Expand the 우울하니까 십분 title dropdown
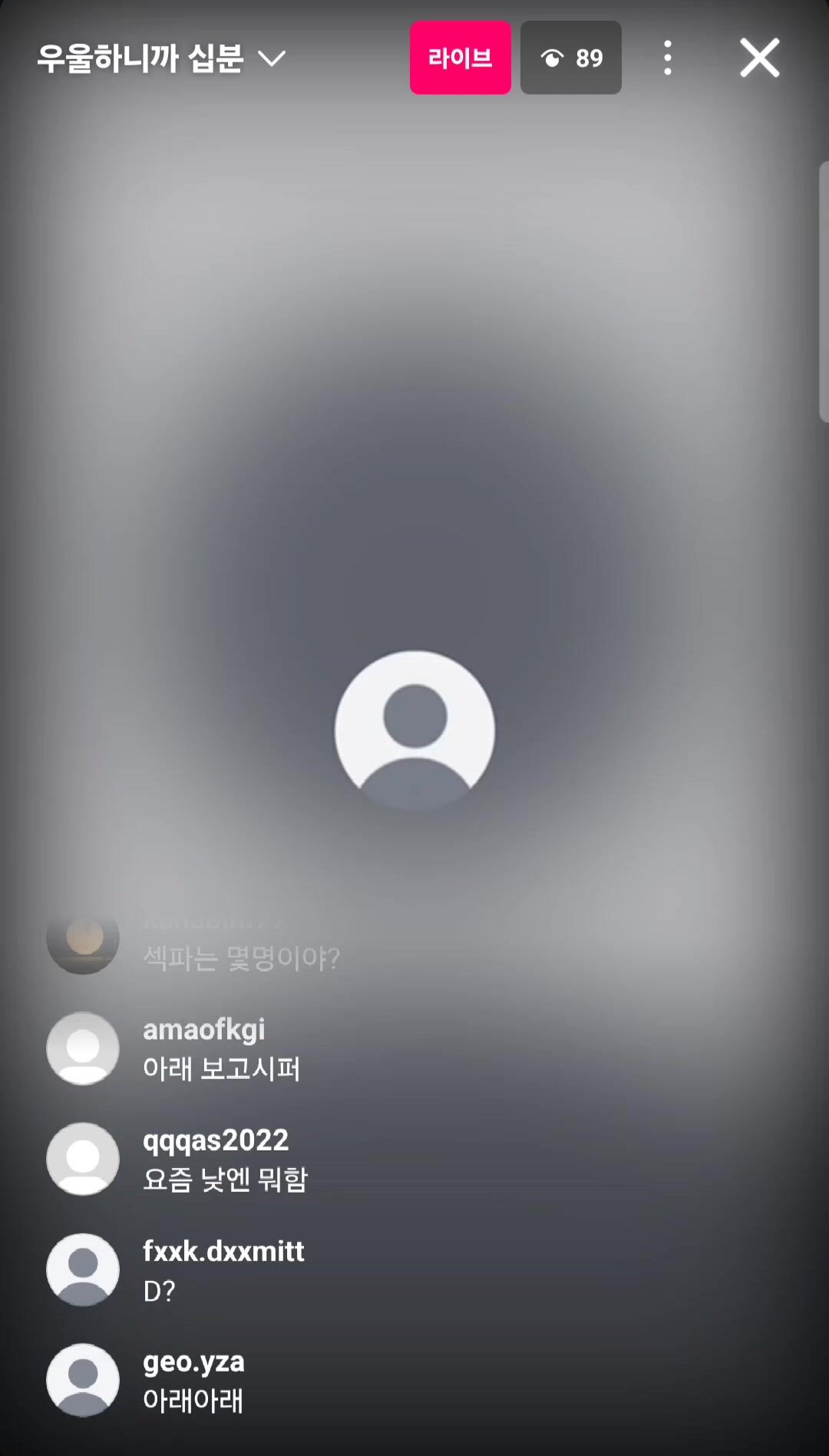This screenshot has height=1456, width=829. pyautogui.click(x=162, y=58)
